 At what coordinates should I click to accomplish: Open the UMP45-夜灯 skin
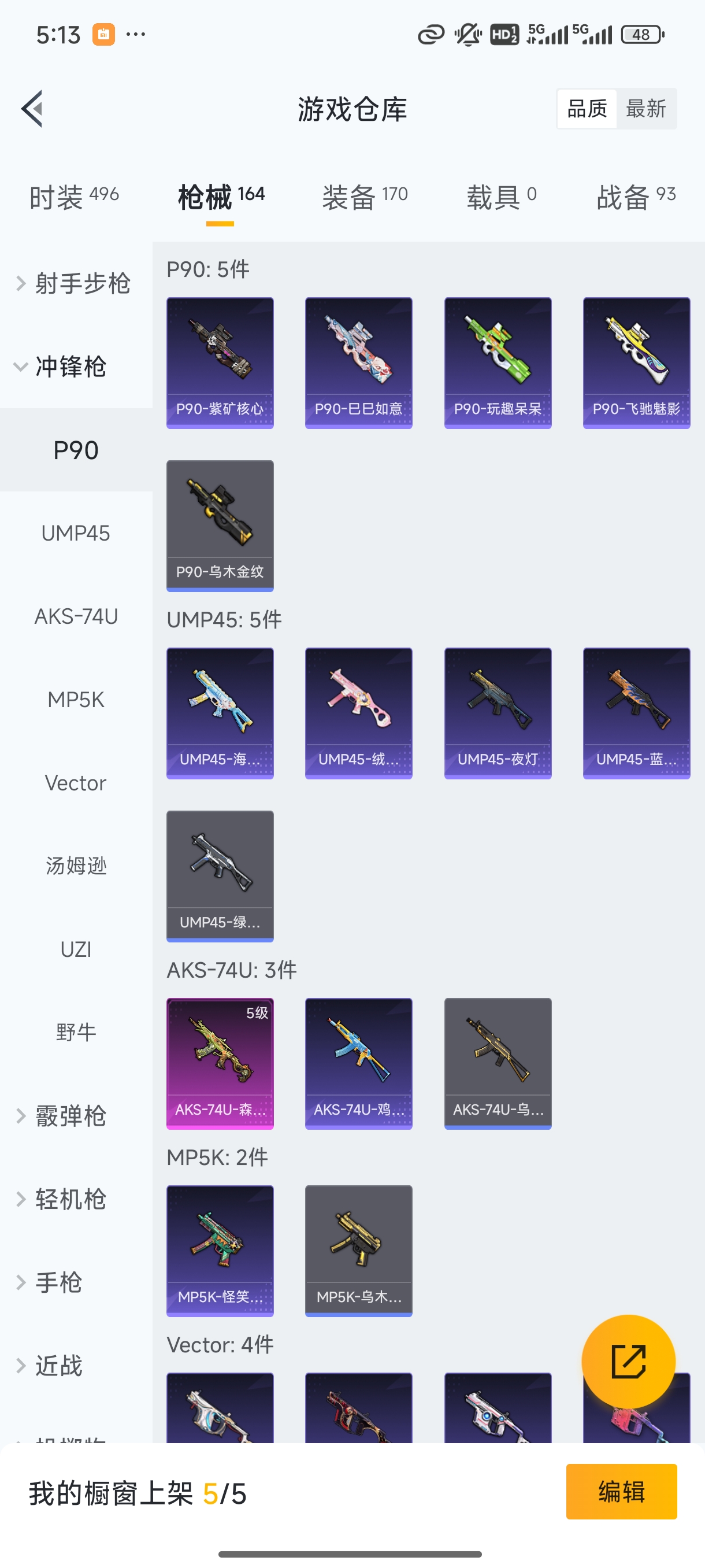coord(498,713)
